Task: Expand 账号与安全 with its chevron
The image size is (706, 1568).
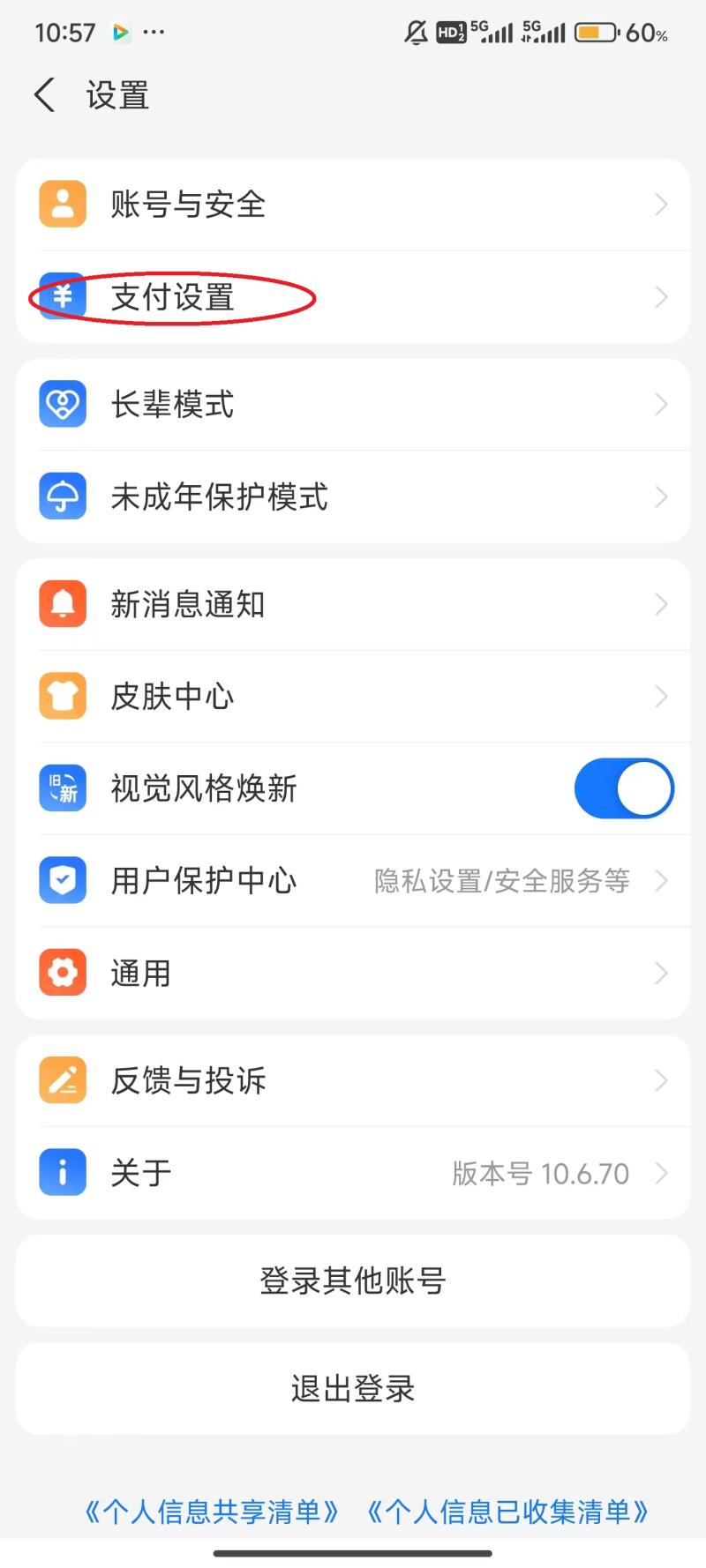Action: (663, 203)
